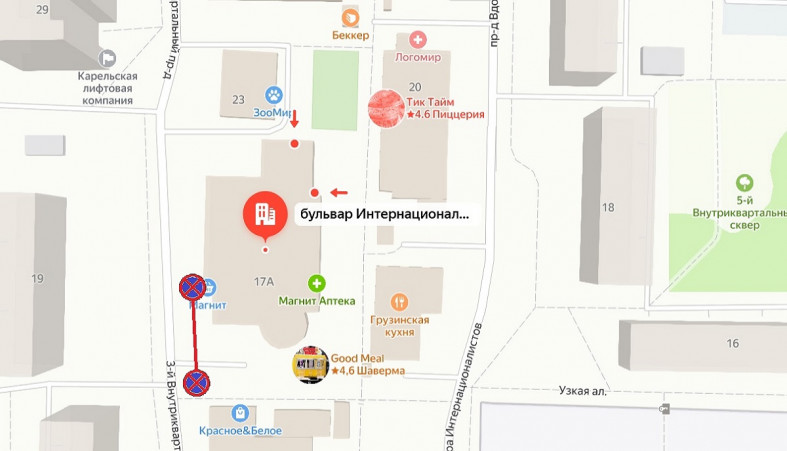Open the Карельская лифтовая компания marker
Viewport: 787px width, 451px height.
[106, 58]
